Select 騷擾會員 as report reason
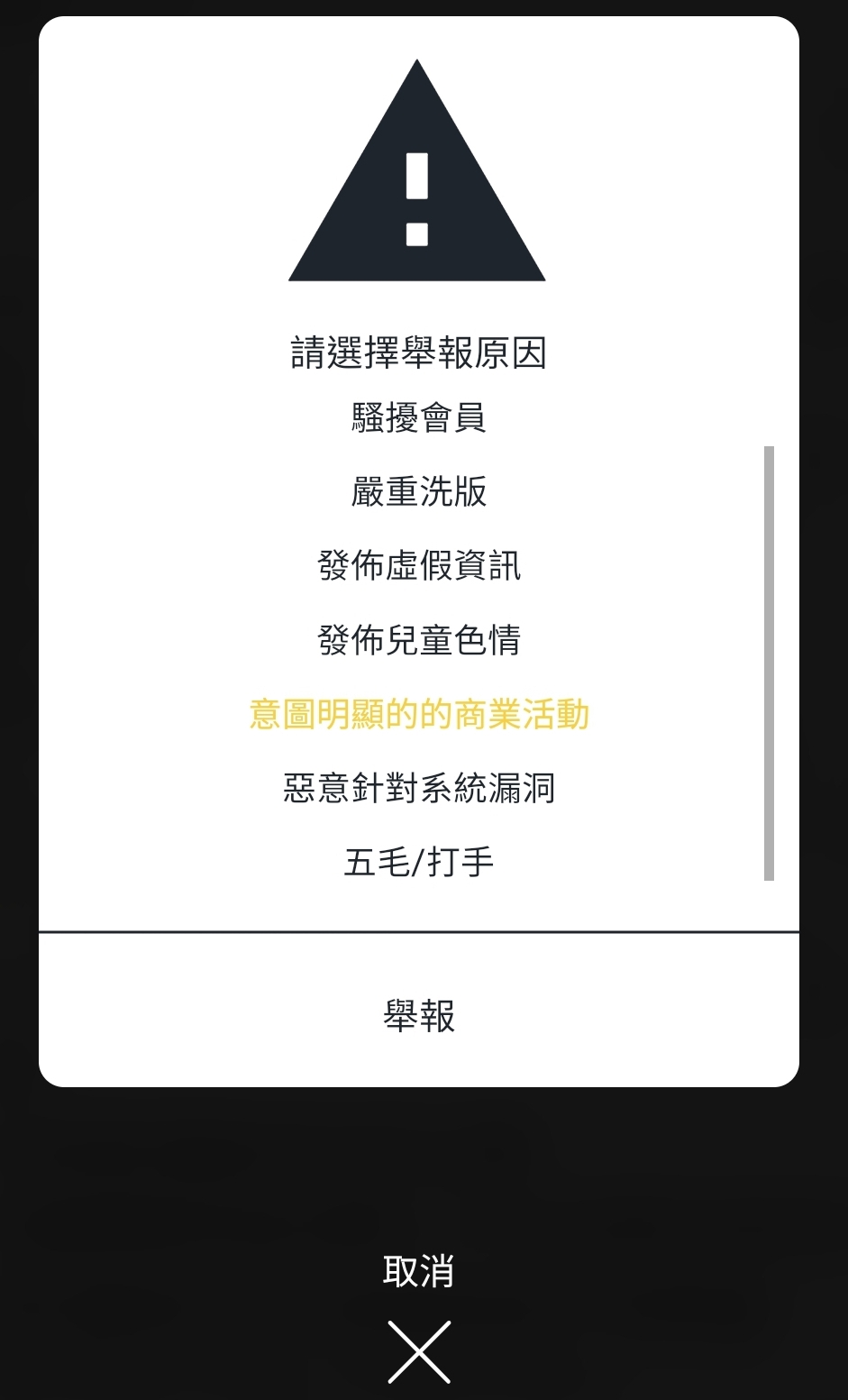The image size is (848, 1400). pos(419,418)
